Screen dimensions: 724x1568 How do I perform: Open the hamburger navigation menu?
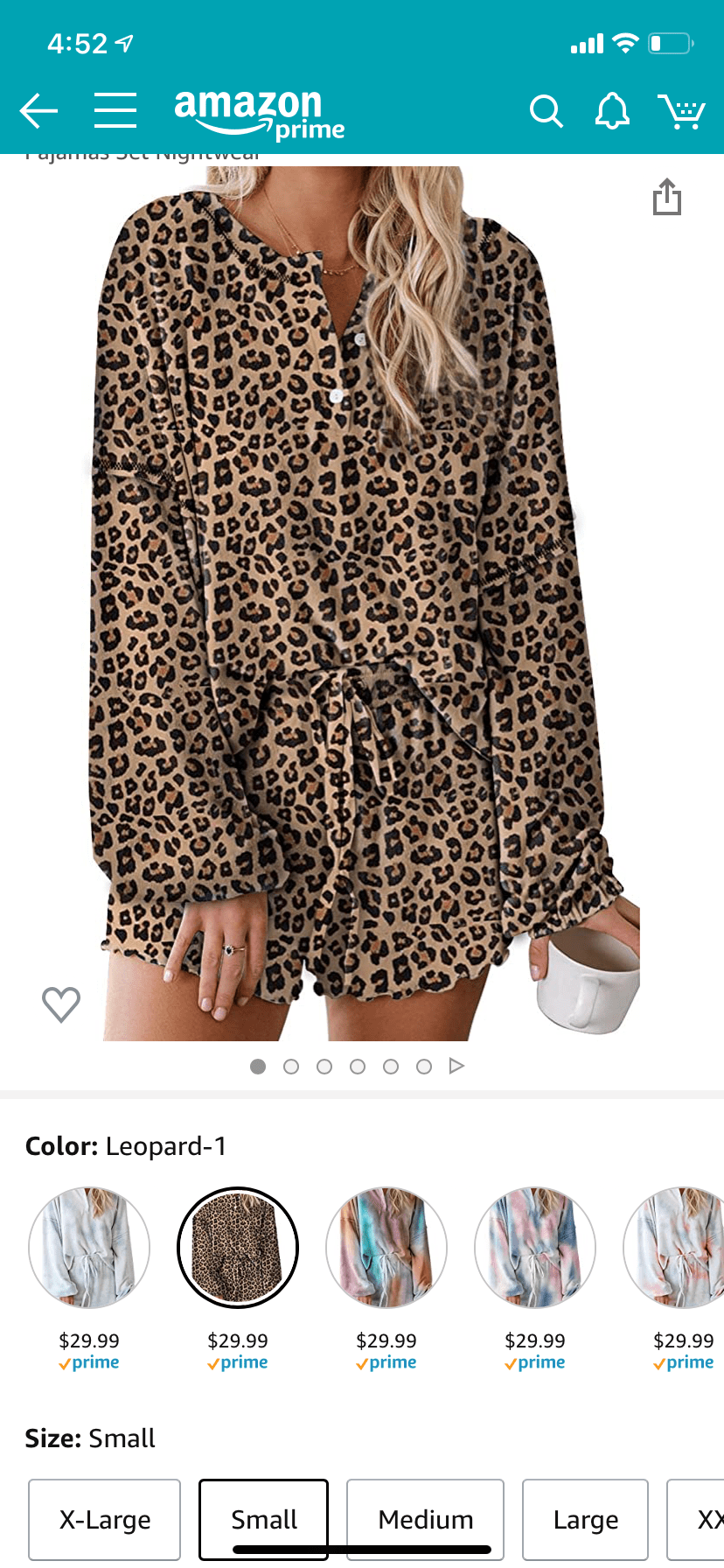click(x=115, y=111)
